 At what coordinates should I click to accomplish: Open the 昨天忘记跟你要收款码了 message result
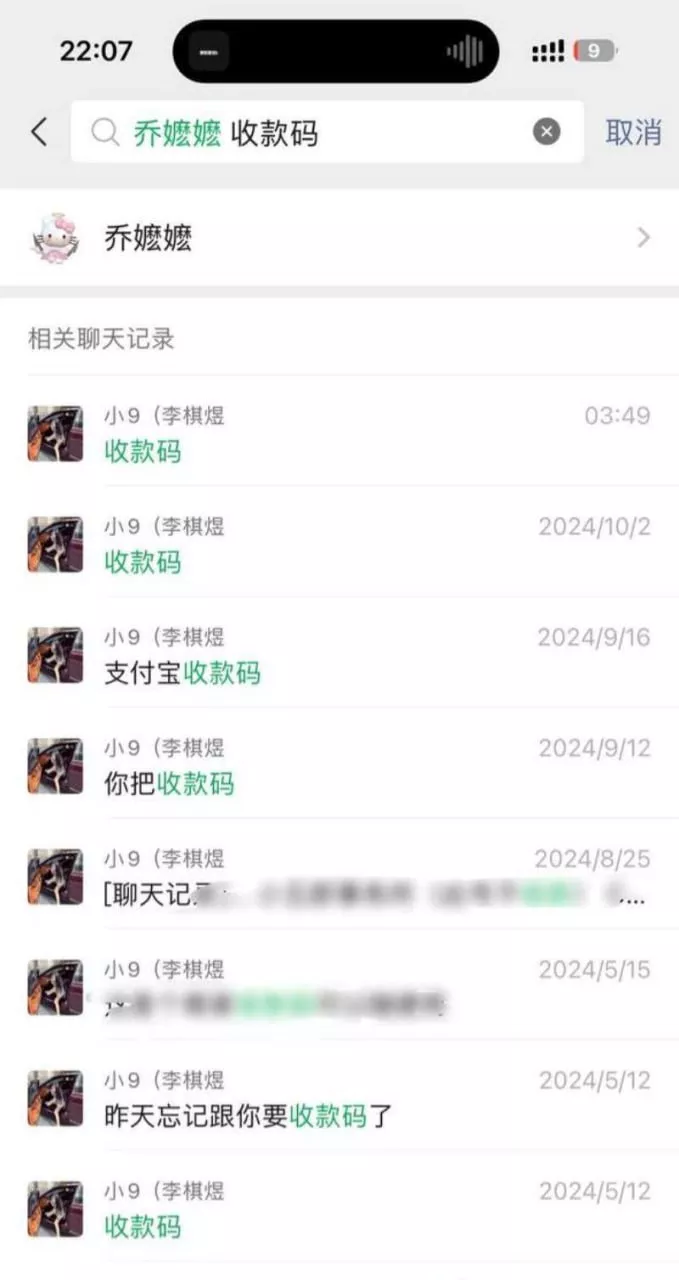[339, 1099]
